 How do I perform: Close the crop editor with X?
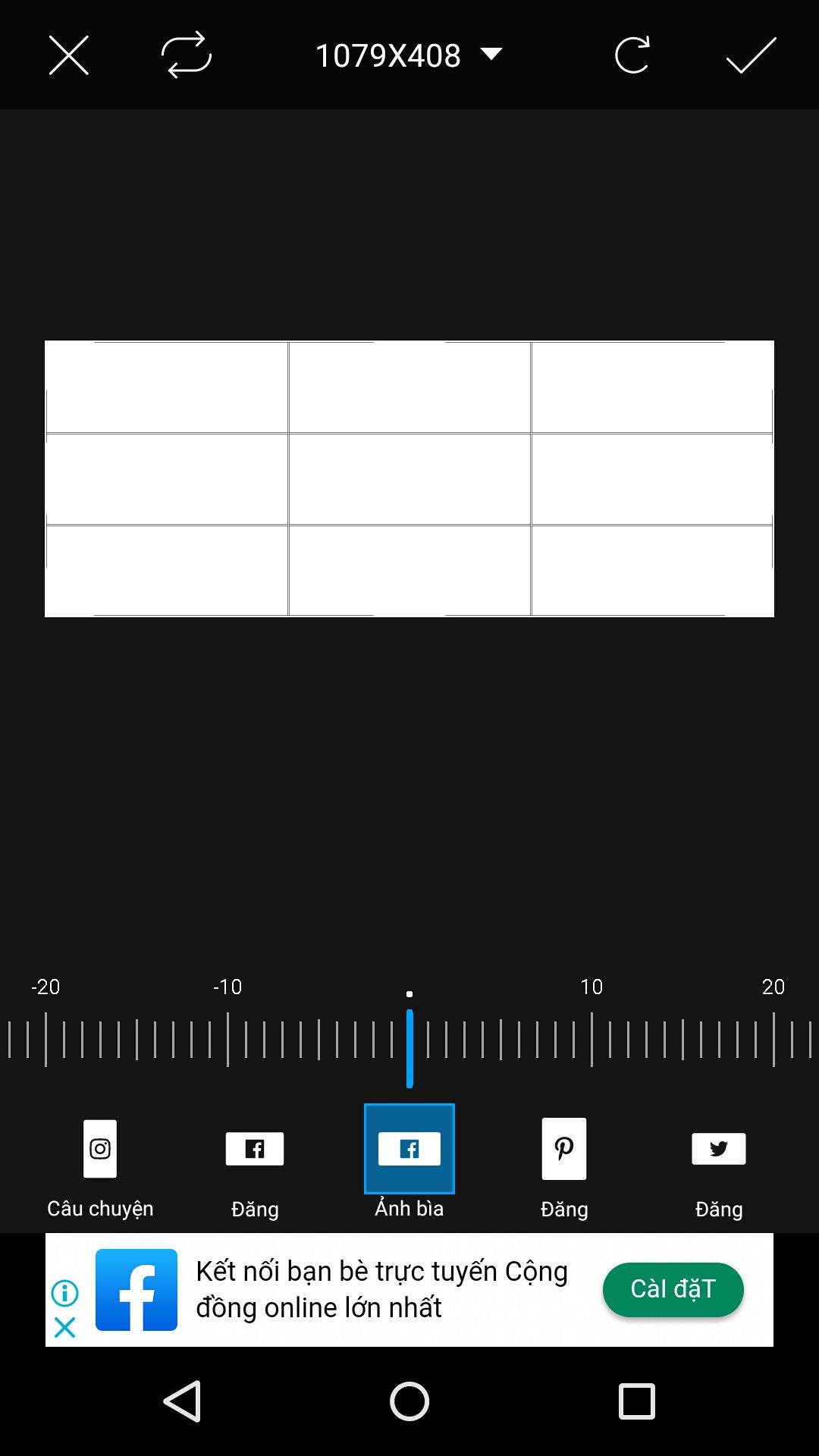pyautogui.click(x=69, y=55)
